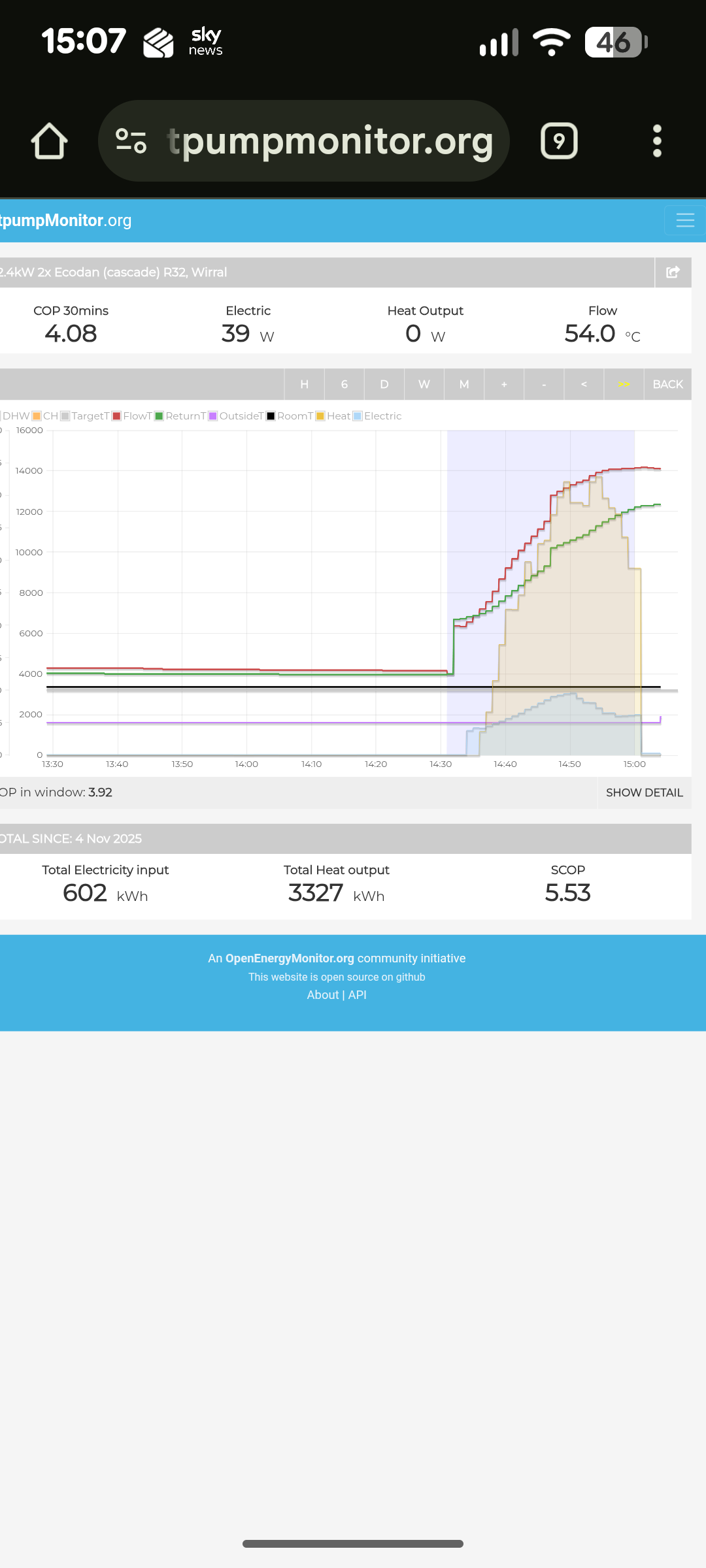Jump the graph forward to latest

pos(624,384)
